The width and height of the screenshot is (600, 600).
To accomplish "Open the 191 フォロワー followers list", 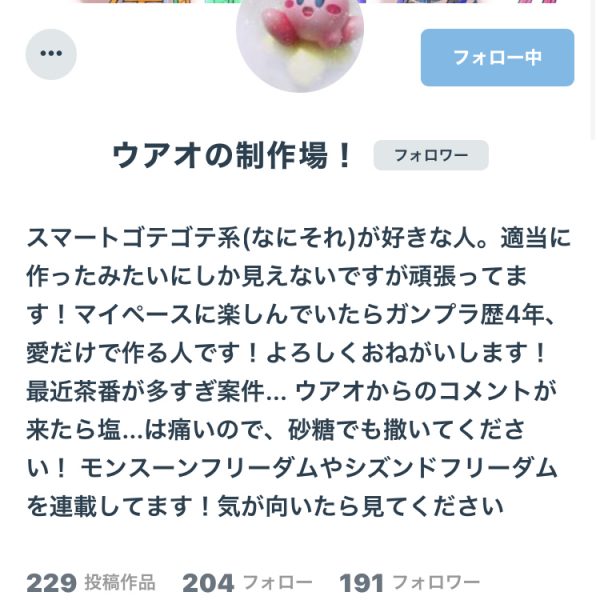I will coord(409,582).
